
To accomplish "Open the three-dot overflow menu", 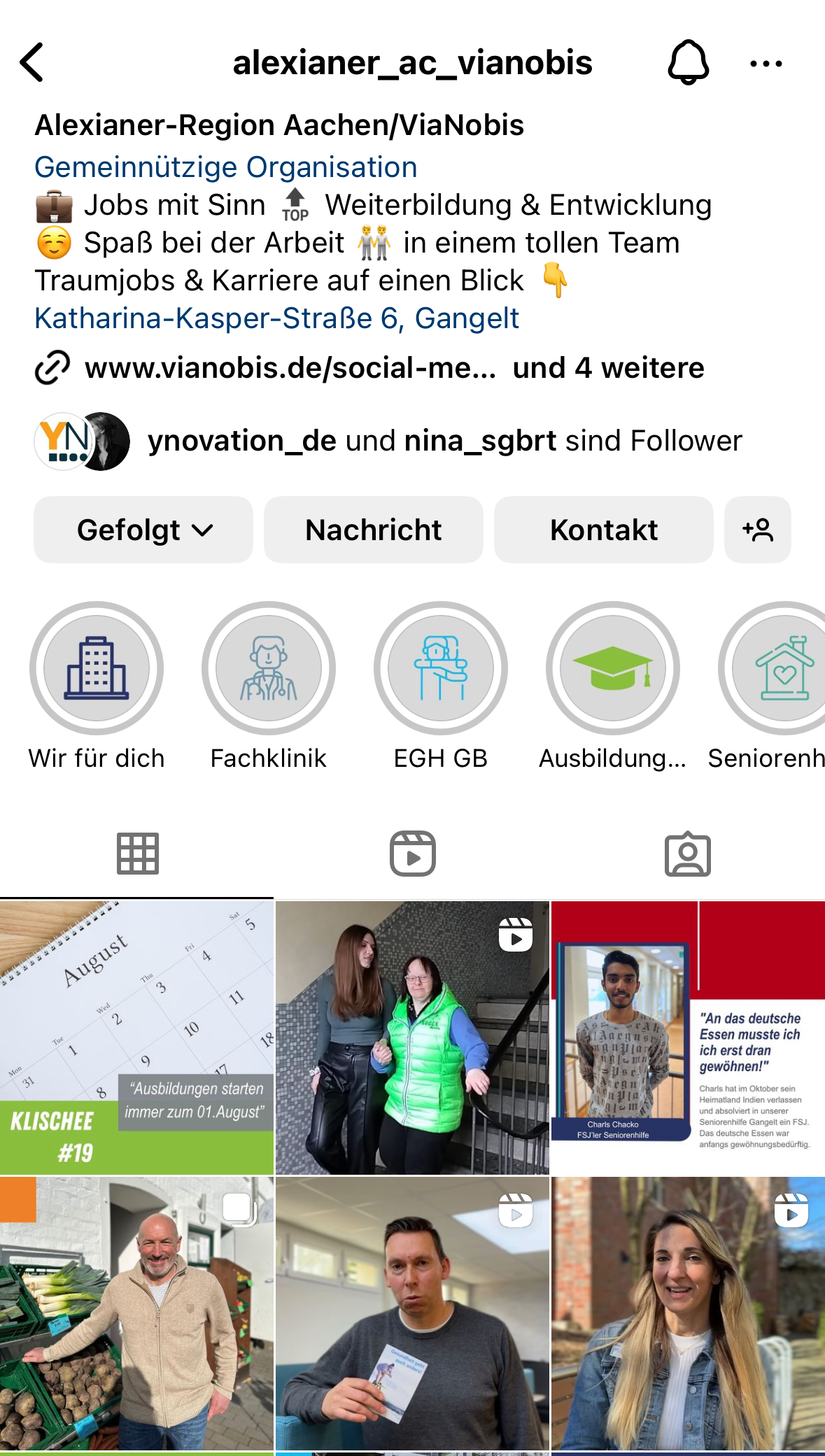I will pos(766,64).
